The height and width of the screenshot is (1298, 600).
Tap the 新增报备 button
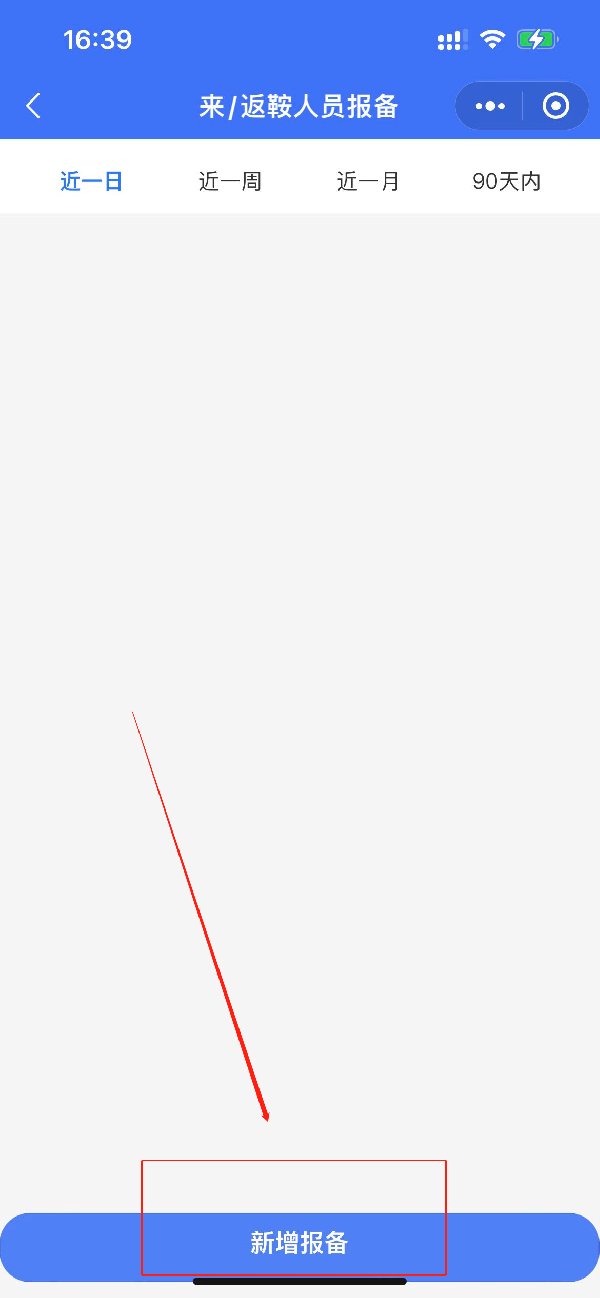299,1243
